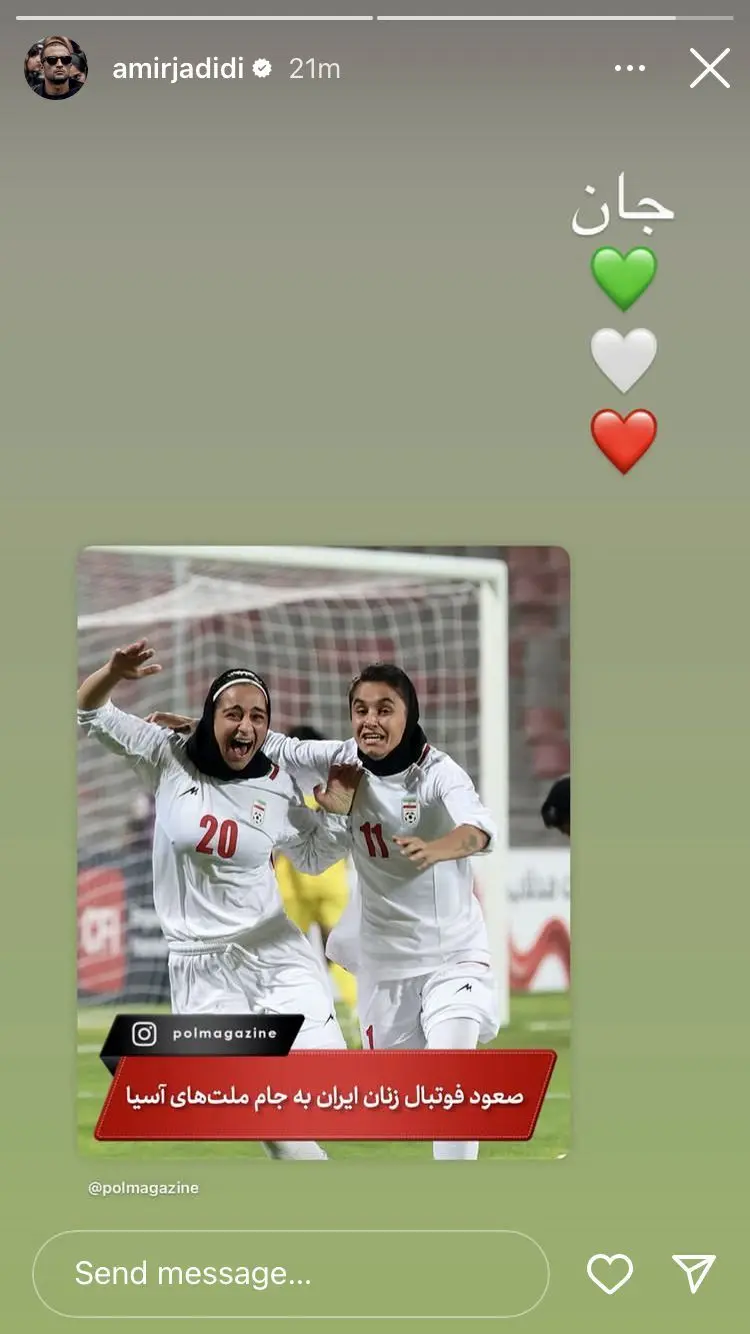Screen dimensions: 750x1334
Task: Share the story via the paper plane
Action: tap(694, 1273)
